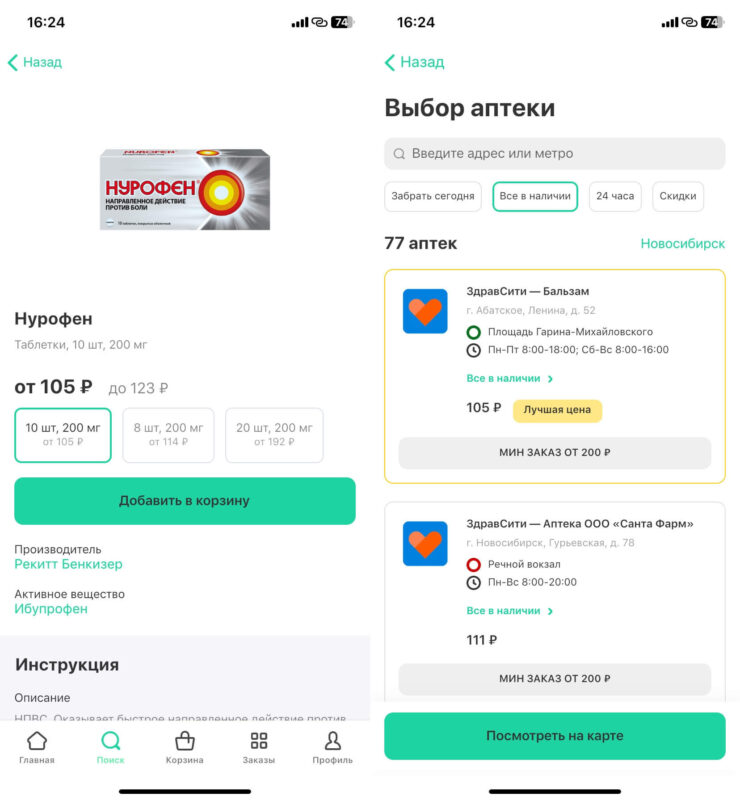Open the Профиль tab
This screenshot has width=740, height=801.
tap(332, 747)
